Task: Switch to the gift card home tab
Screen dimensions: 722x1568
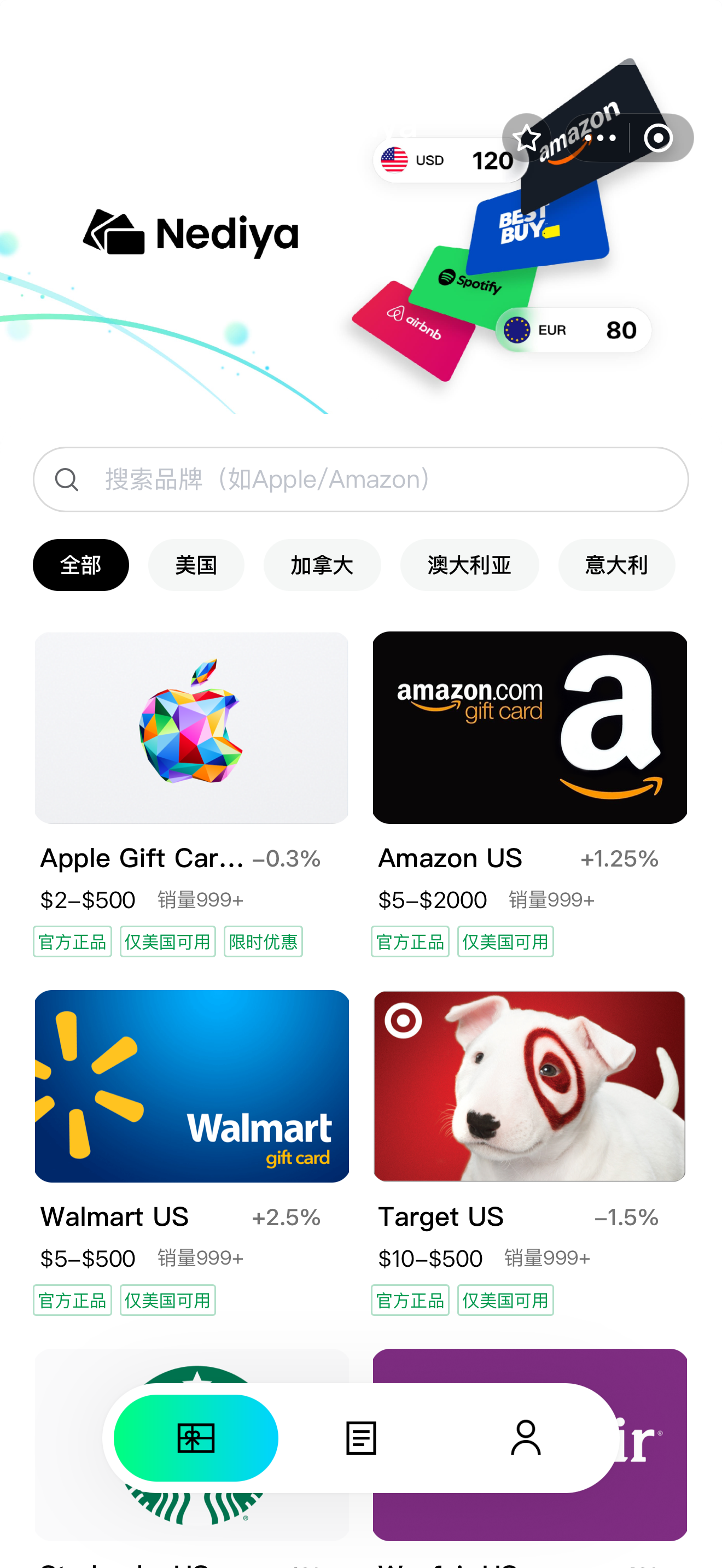Action: click(x=195, y=1438)
